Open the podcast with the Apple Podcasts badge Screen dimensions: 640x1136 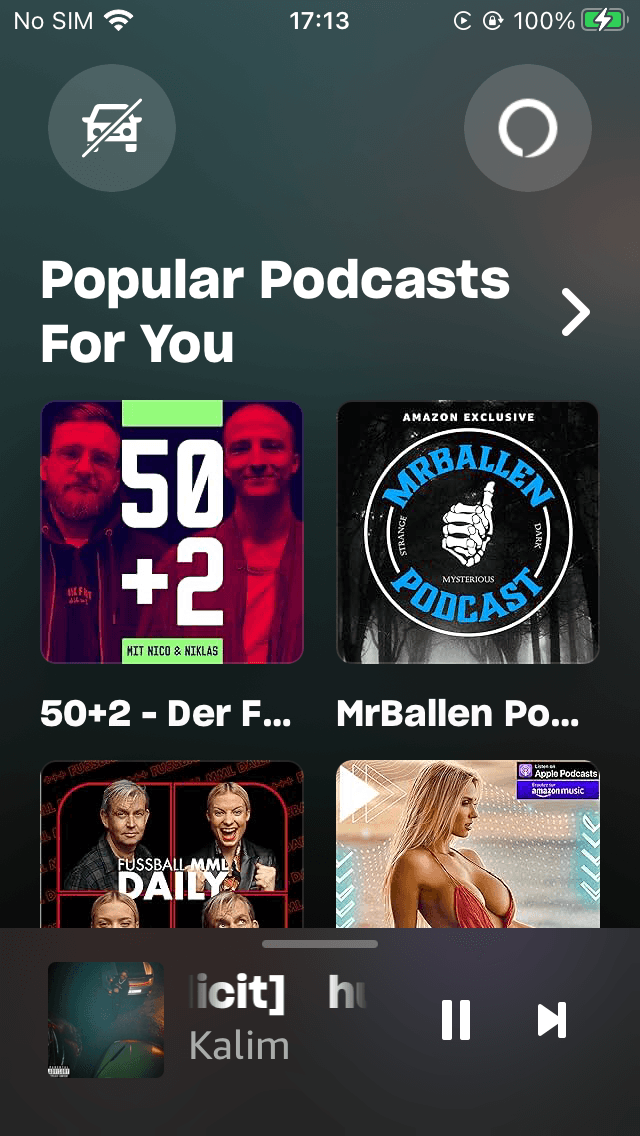point(467,845)
